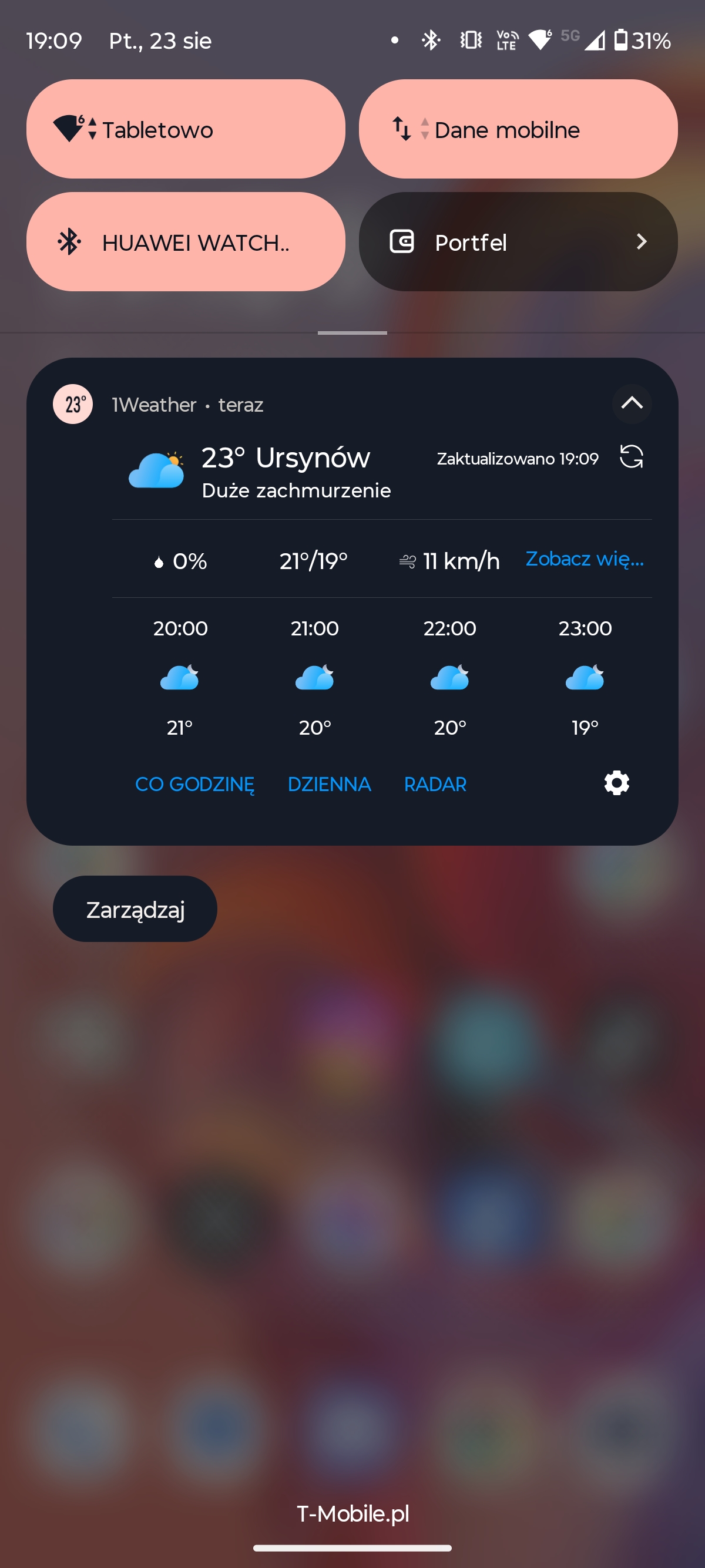Tap the Zobacz więcej link
The image size is (705, 1568).
tap(585, 558)
